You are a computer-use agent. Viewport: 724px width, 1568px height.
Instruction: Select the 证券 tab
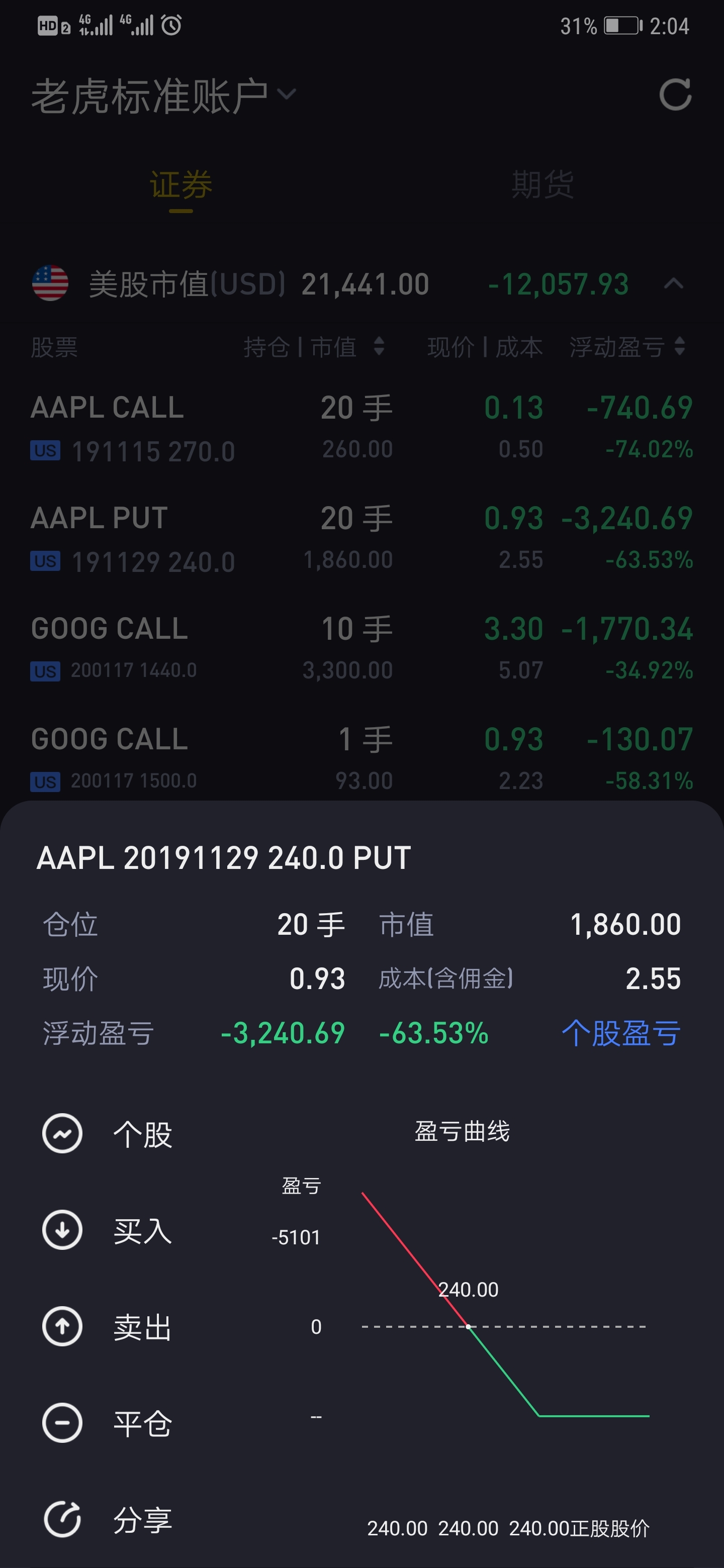click(181, 185)
